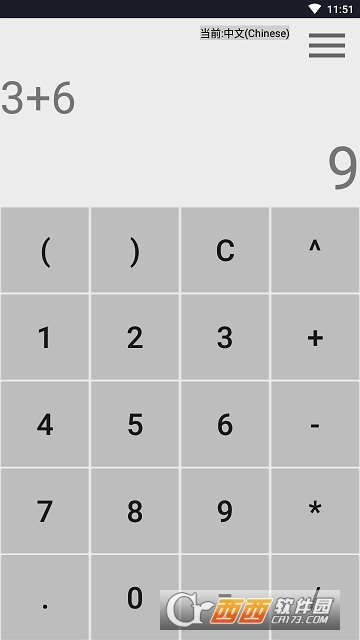The height and width of the screenshot is (640, 360).
Task: Insert a decimal point
Action: pyautogui.click(x=45, y=598)
